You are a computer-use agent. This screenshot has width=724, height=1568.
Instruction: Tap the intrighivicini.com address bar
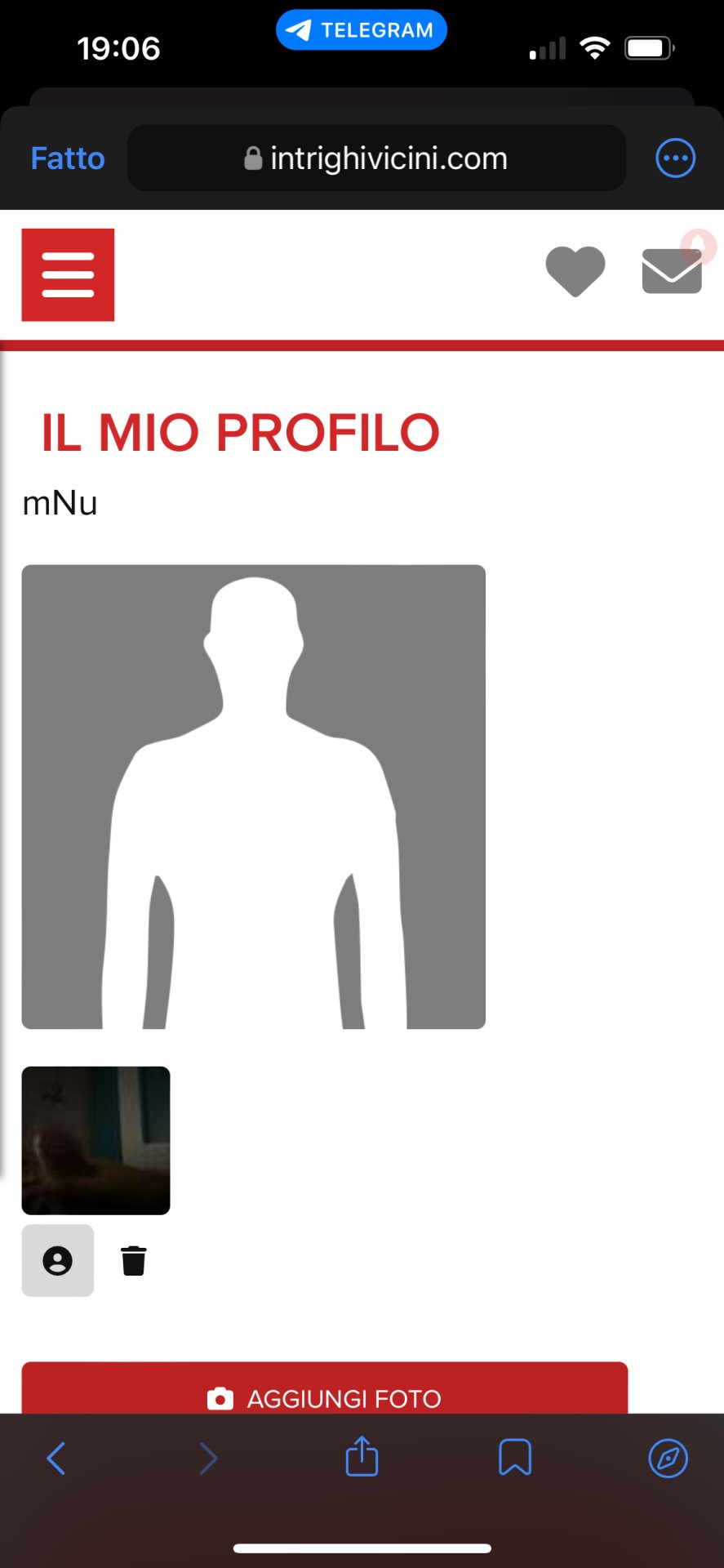376,158
